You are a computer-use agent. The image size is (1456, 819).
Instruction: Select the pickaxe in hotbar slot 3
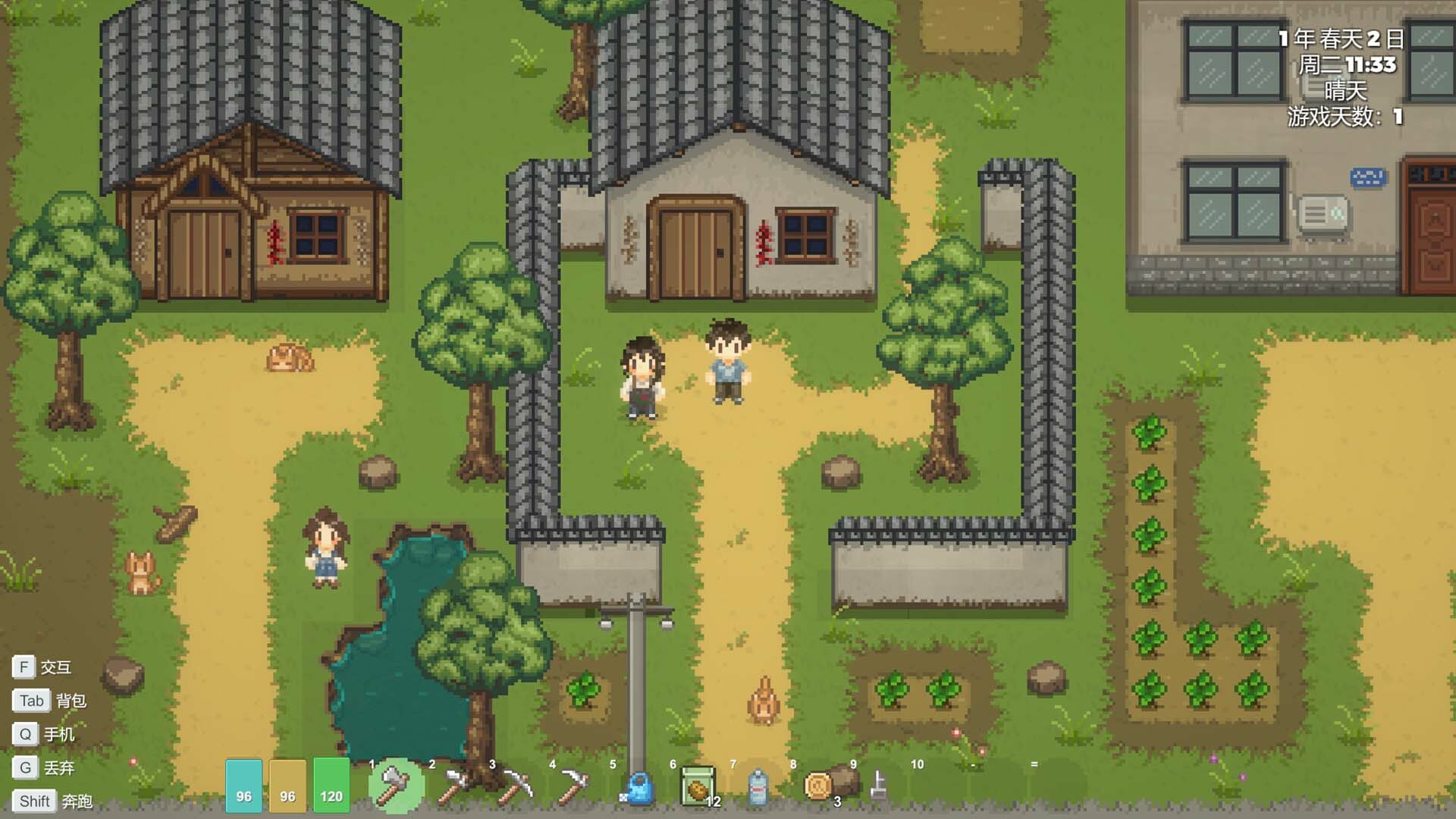point(516,786)
